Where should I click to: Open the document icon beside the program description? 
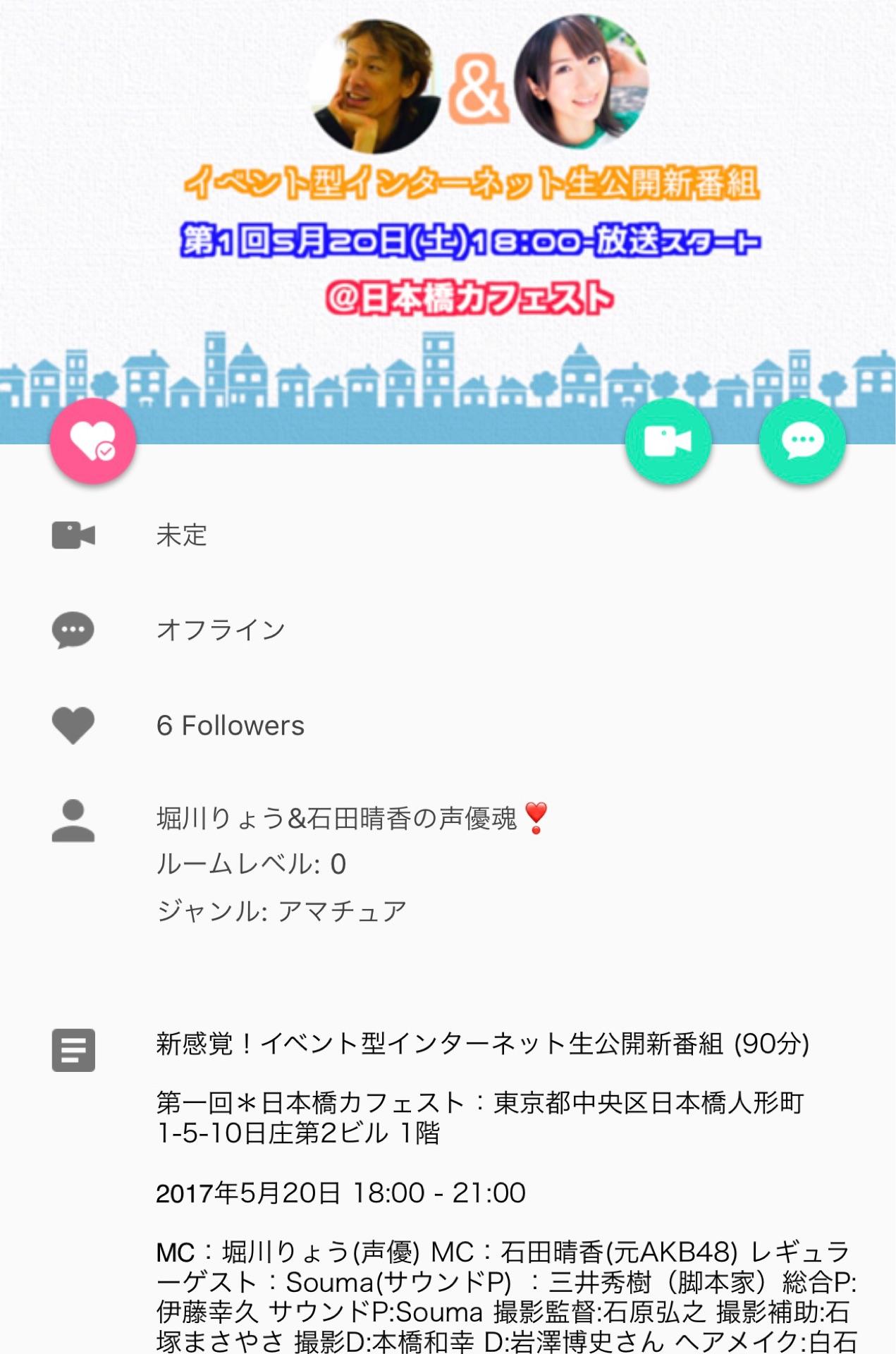pos(73,1050)
